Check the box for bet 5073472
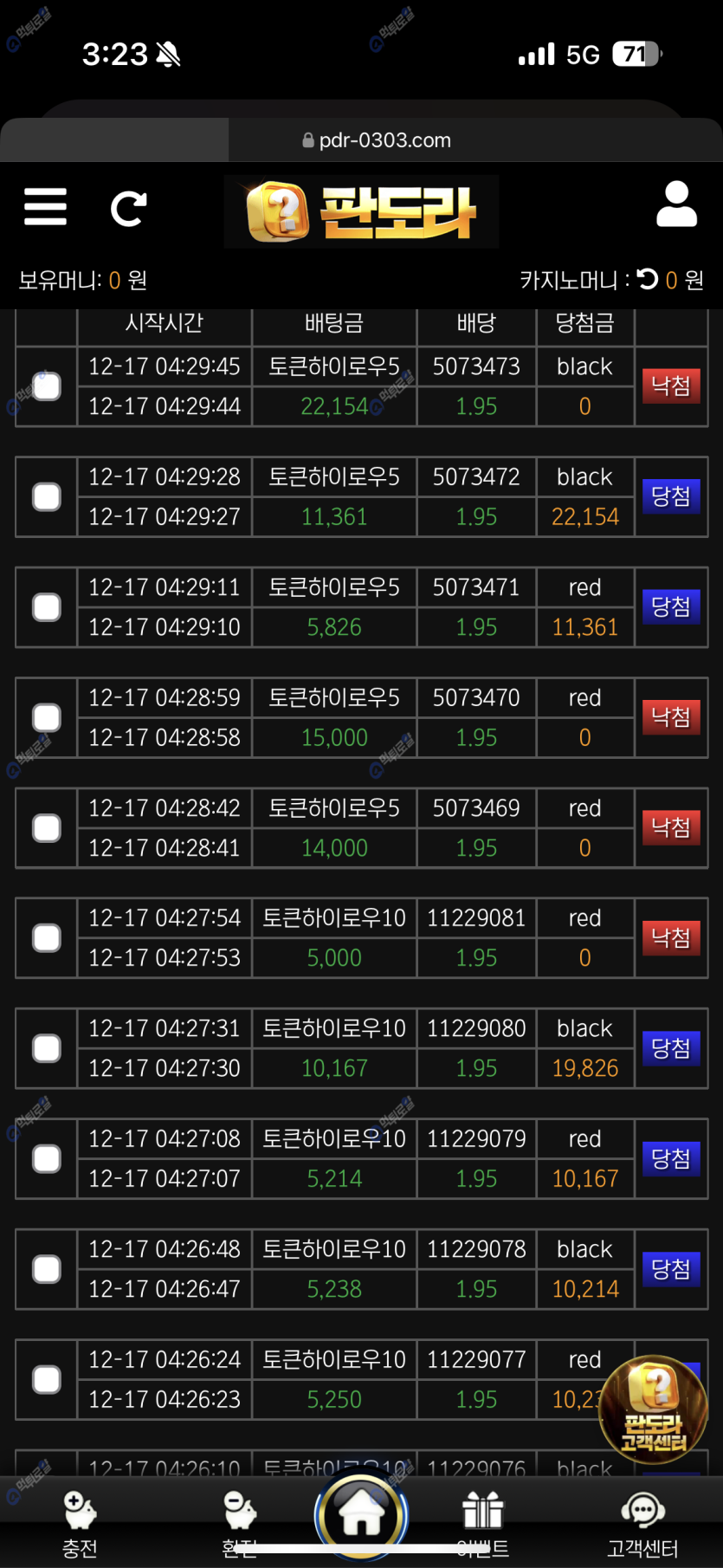The height and width of the screenshot is (1568, 723). click(x=47, y=496)
